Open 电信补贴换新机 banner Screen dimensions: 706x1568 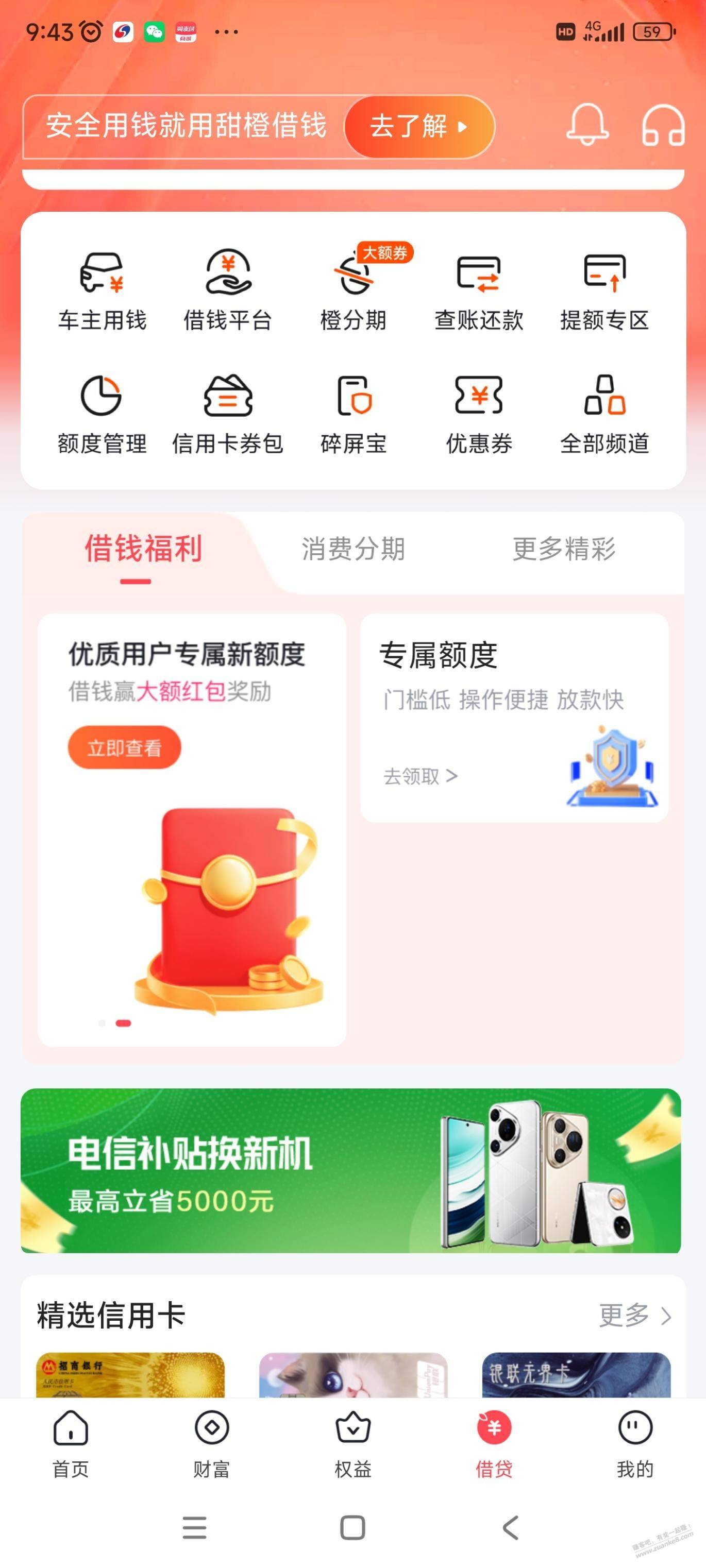pyautogui.click(x=351, y=1170)
